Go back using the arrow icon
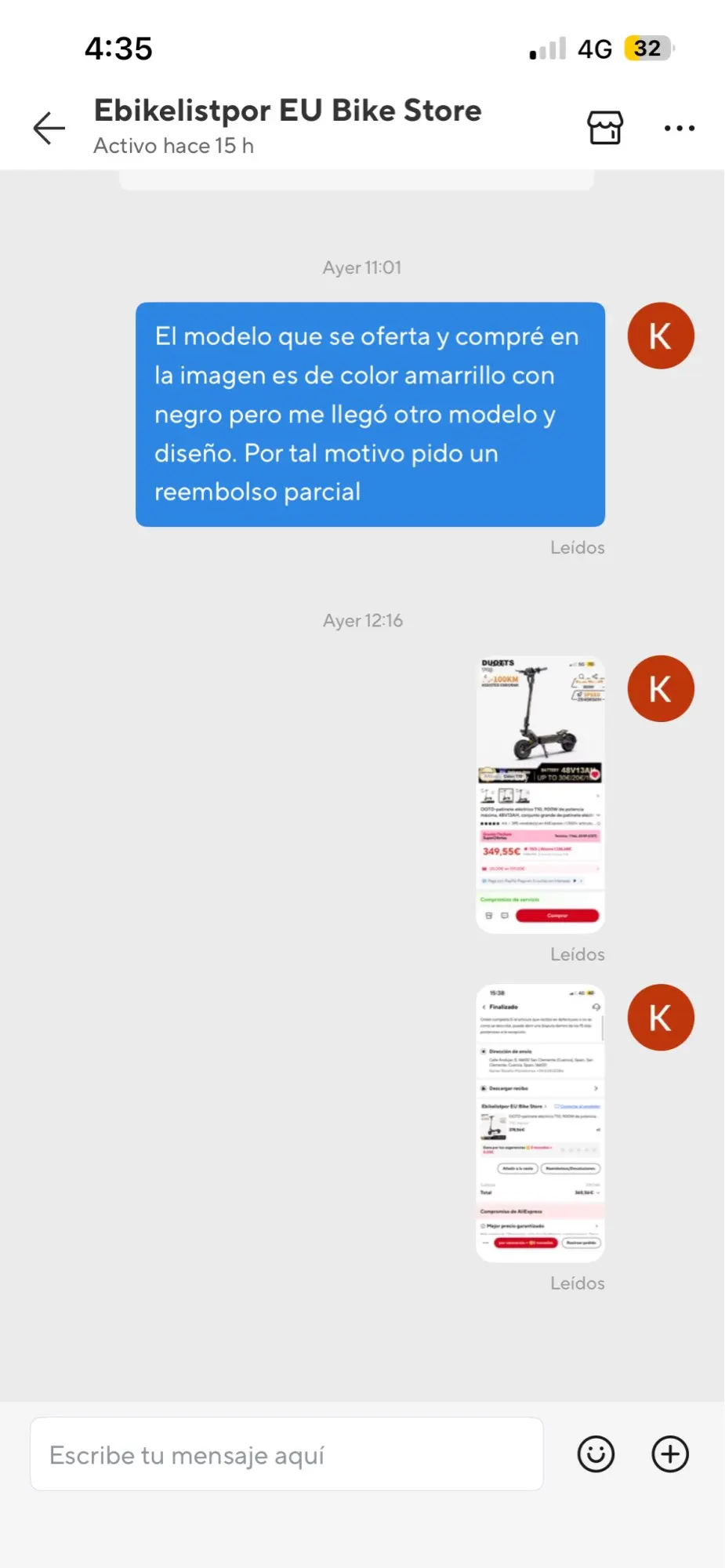This screenshot has height=1568, width=725. click(x=49, y=128)
